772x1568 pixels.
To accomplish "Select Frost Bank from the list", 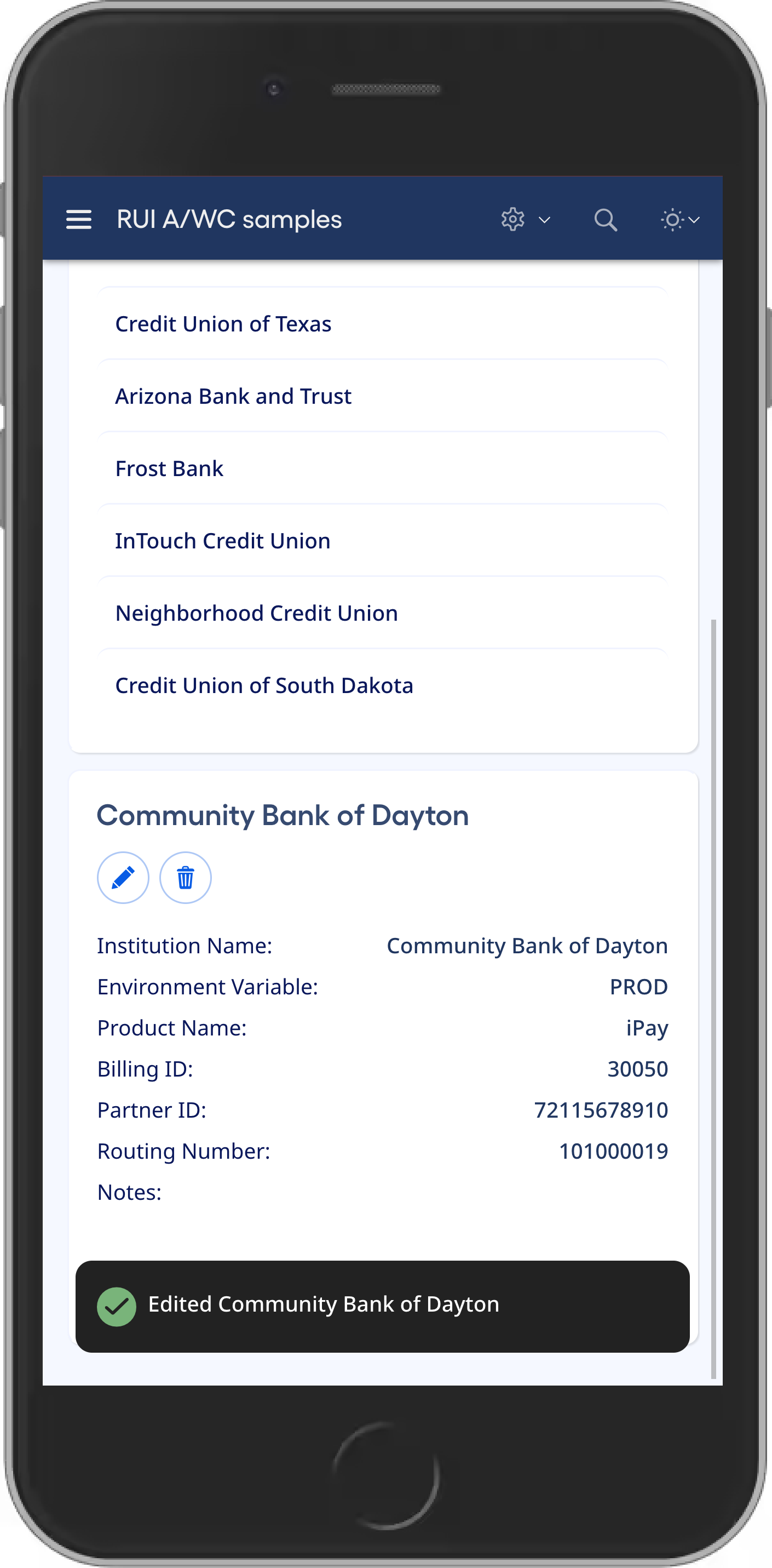I will (169, 468).
